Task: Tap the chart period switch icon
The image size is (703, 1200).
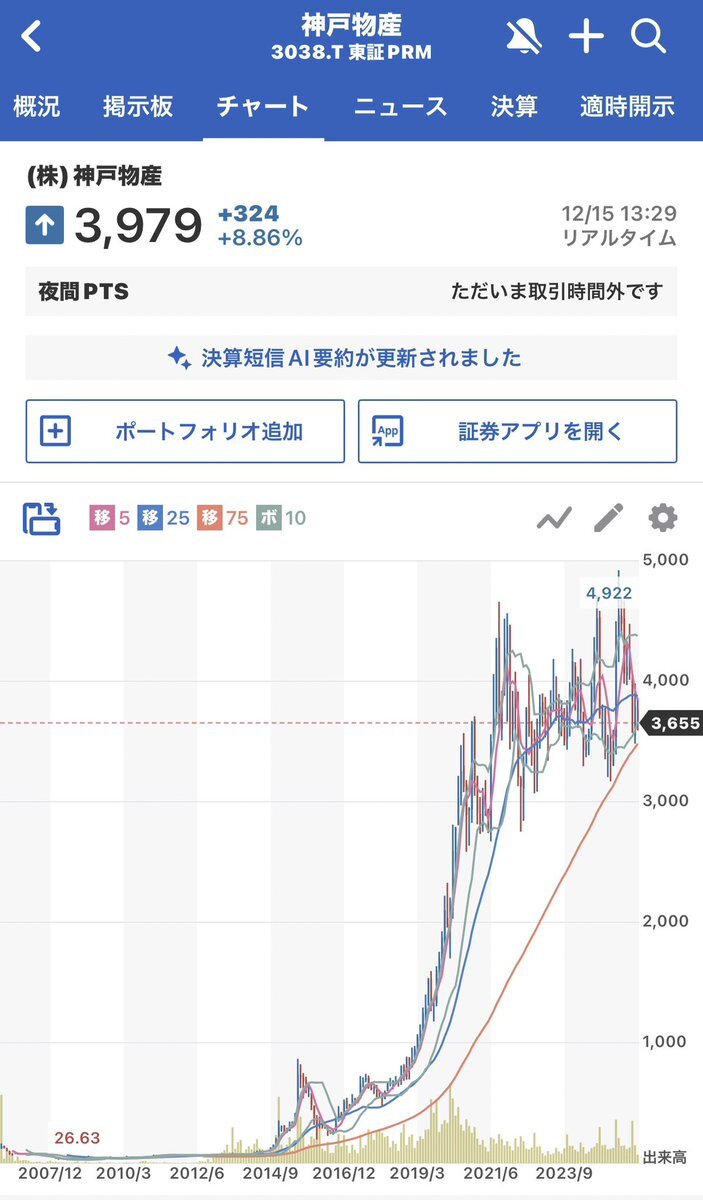Action: tap(42, 518)
